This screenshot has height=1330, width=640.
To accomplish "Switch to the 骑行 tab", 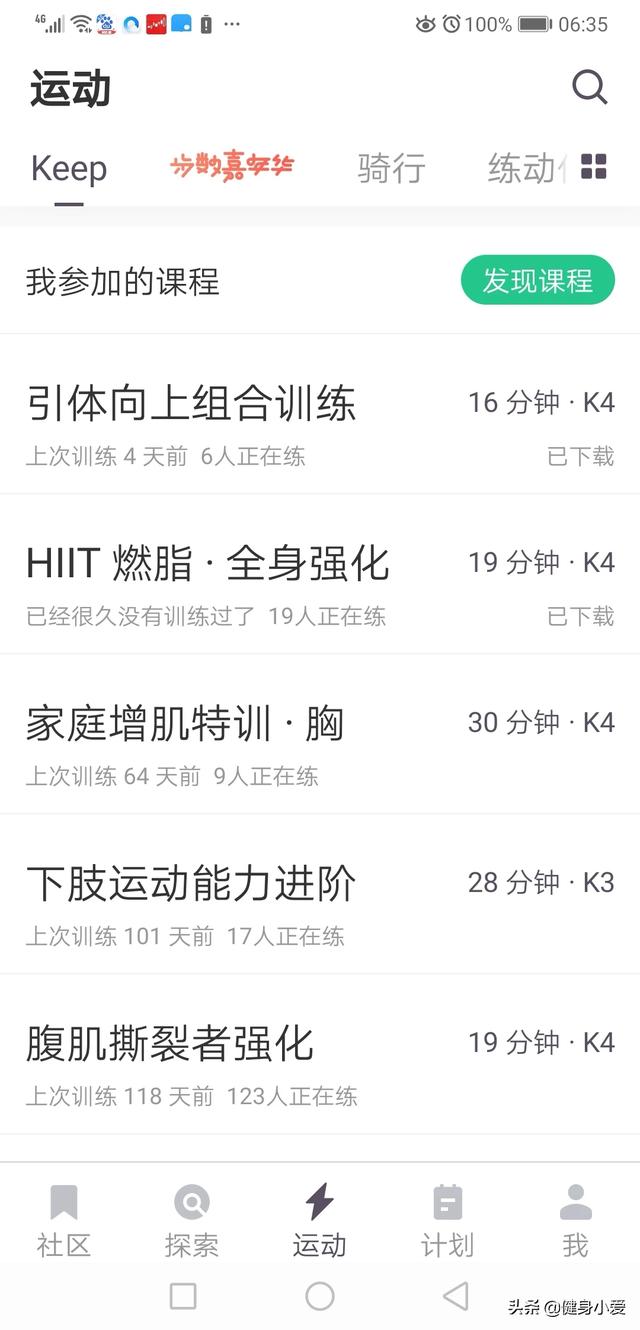I will (x=391, y=168).
